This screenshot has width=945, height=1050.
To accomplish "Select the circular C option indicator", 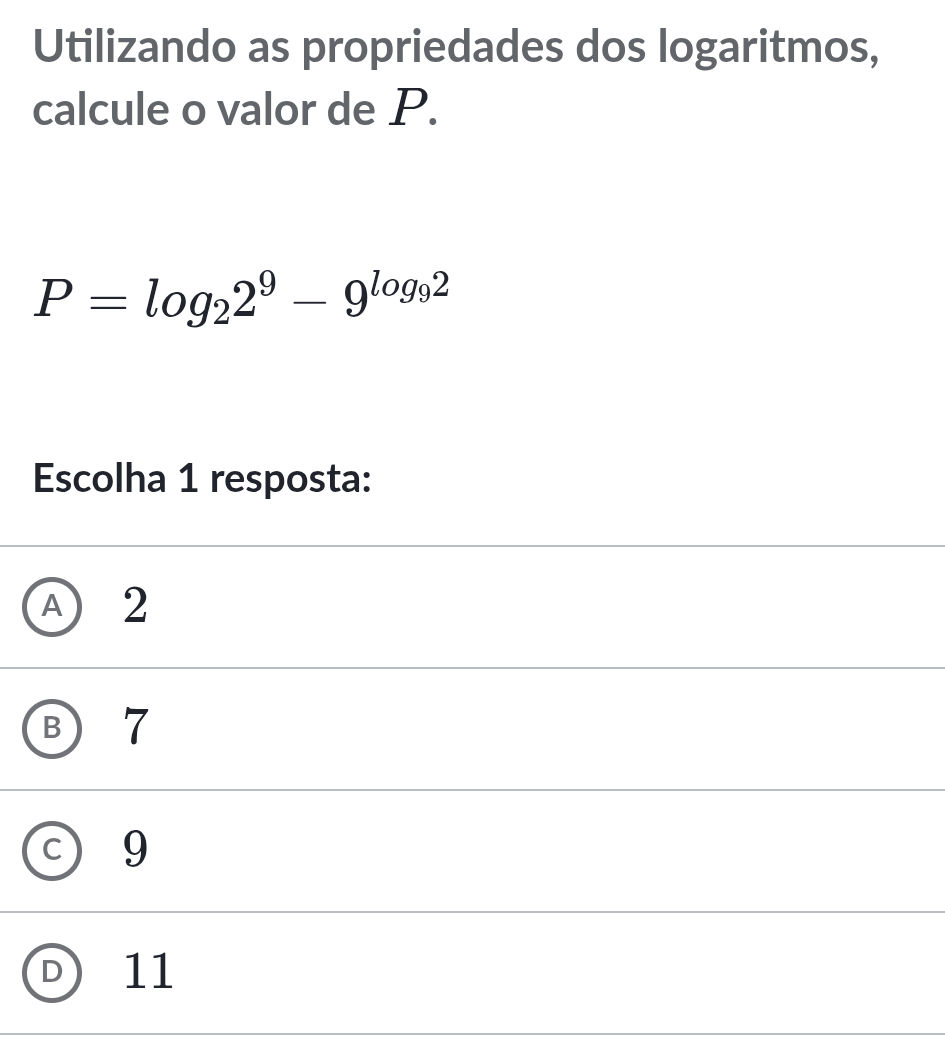I will (x=53, y=849).
